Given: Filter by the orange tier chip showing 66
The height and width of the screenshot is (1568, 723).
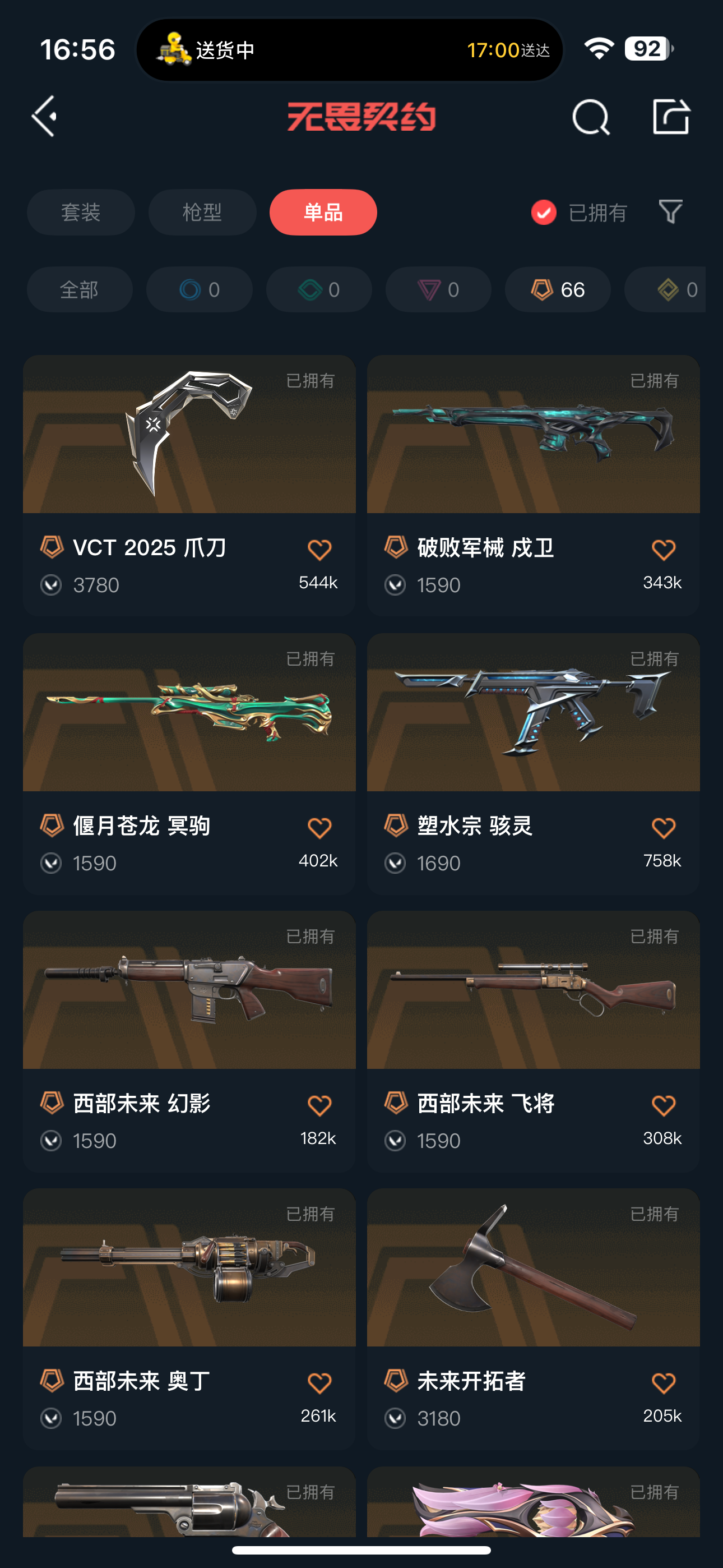Looking at the screenshot, I should (x=558, y=290).
